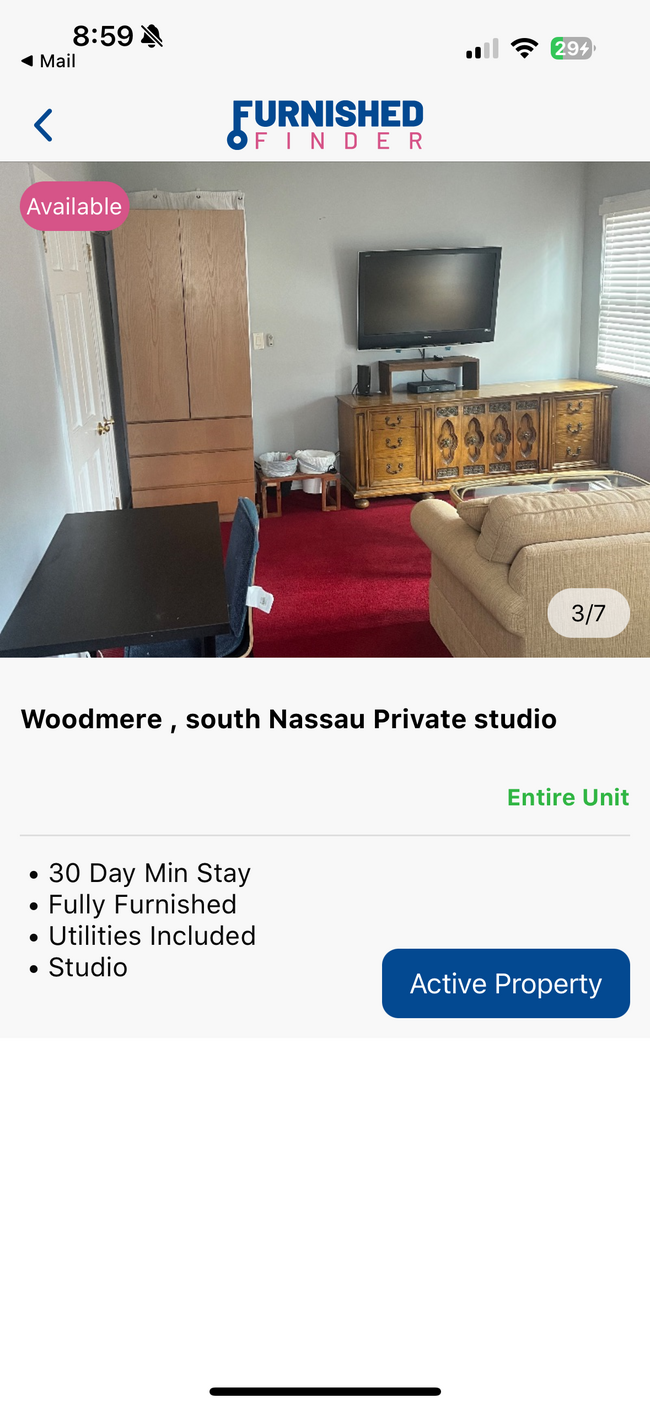Tap the Active Property button
This screenshot has width=650, height=1409.
[x=505, y=984]
